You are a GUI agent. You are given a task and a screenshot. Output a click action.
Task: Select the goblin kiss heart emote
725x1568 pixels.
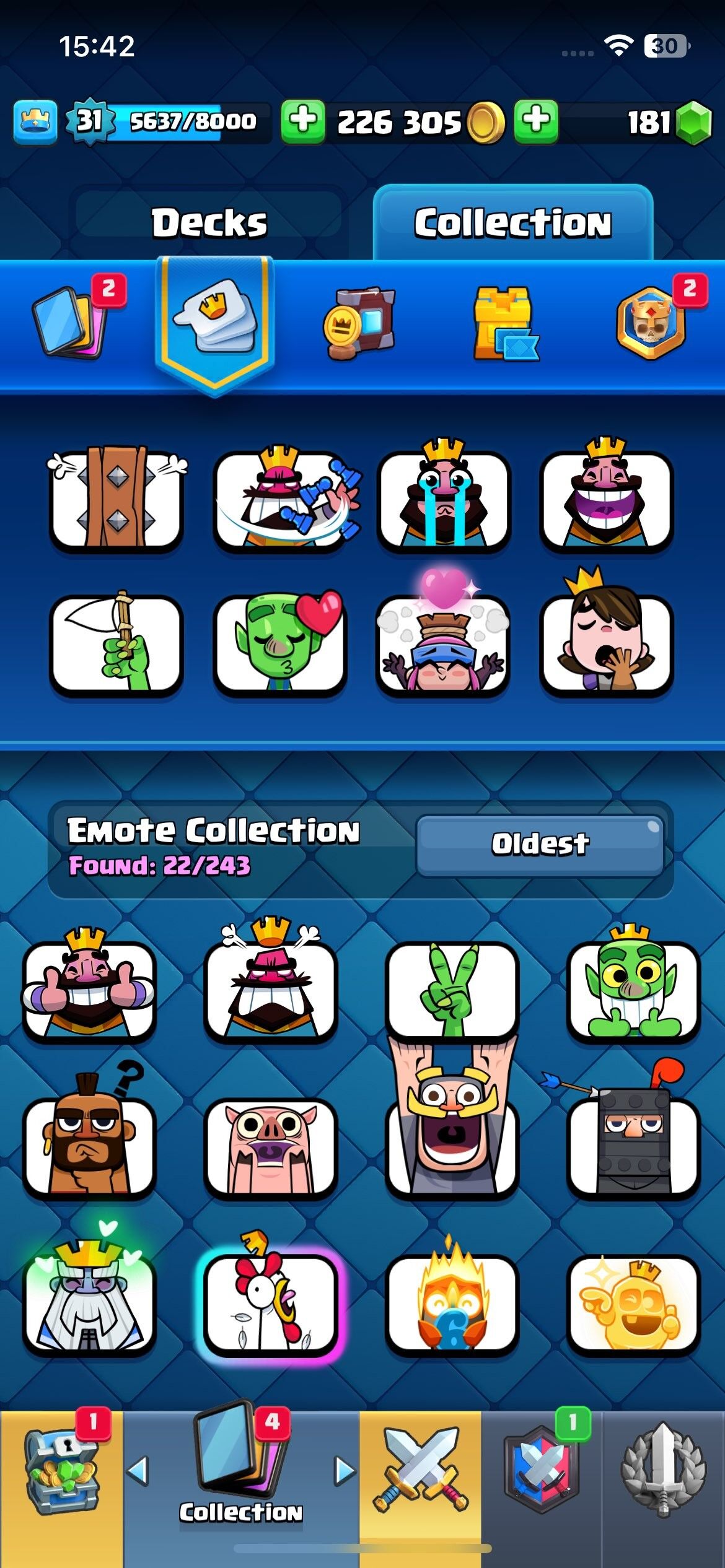(280, 644)
